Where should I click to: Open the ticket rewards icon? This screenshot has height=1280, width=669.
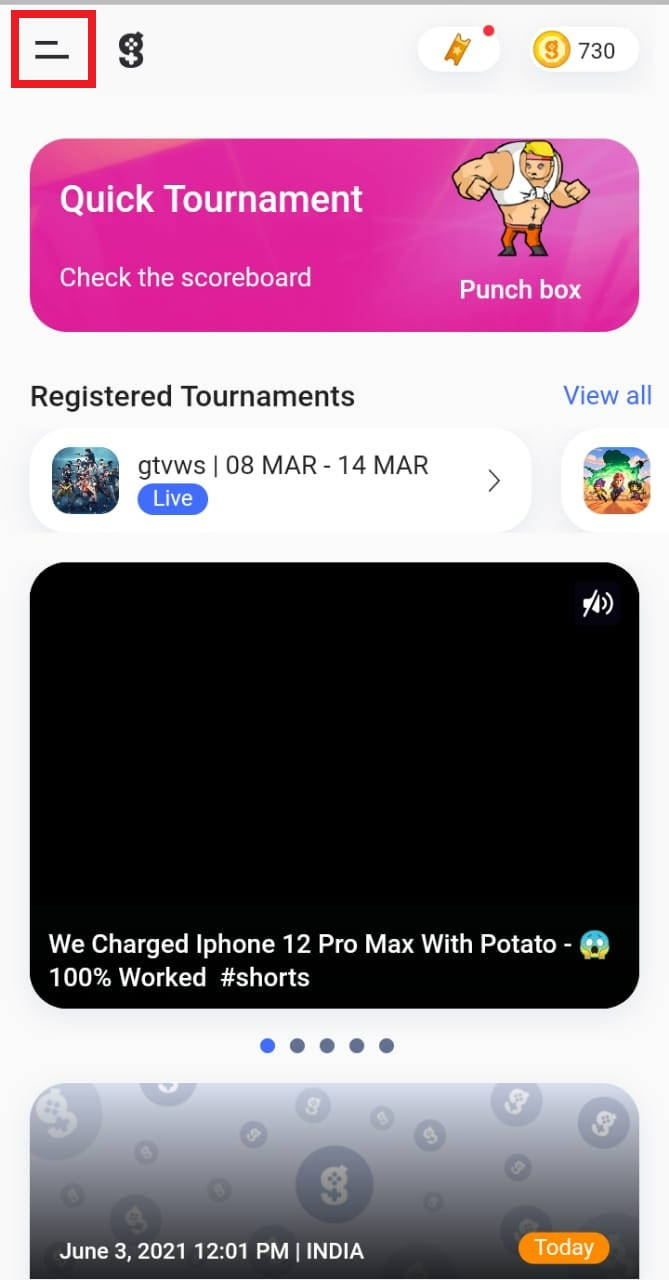click(458, 50)
